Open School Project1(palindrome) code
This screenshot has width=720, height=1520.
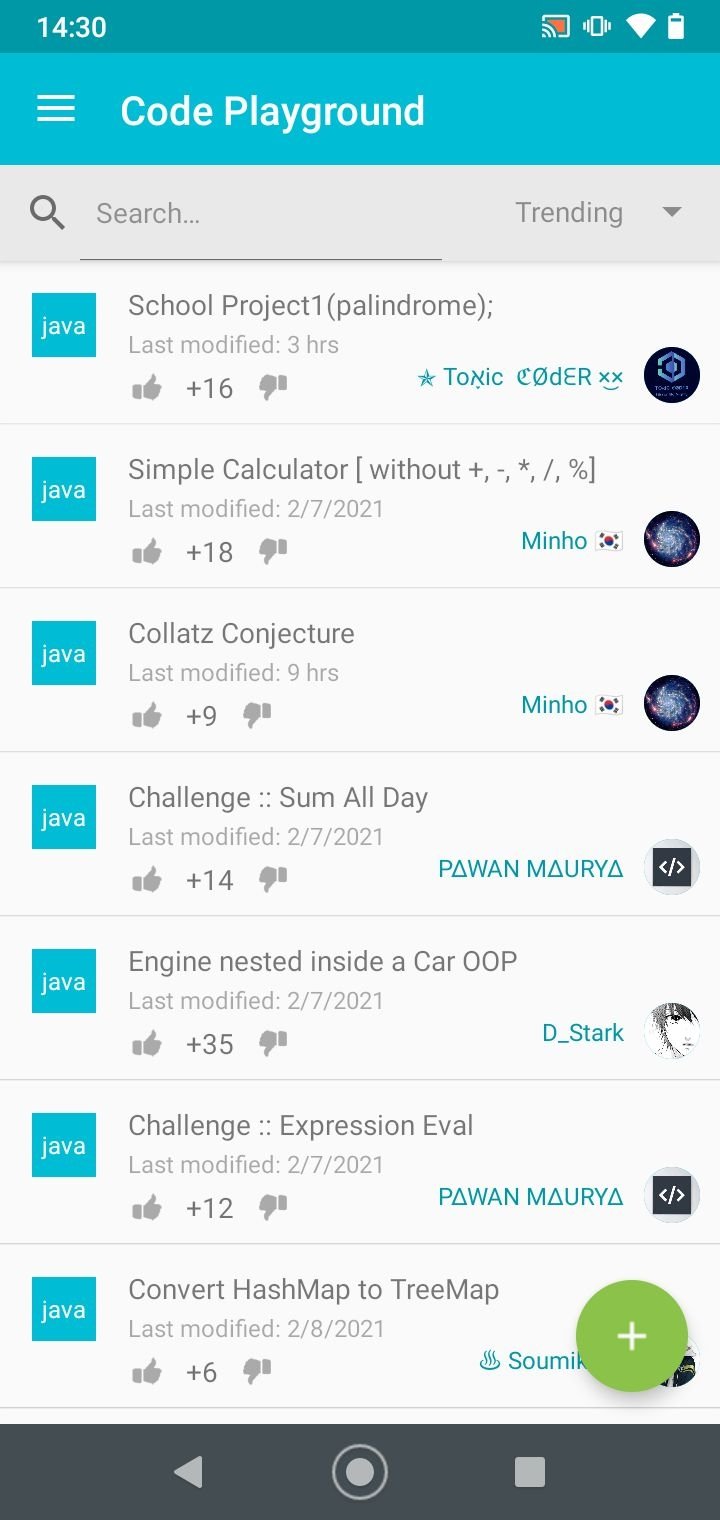point(310,306)
